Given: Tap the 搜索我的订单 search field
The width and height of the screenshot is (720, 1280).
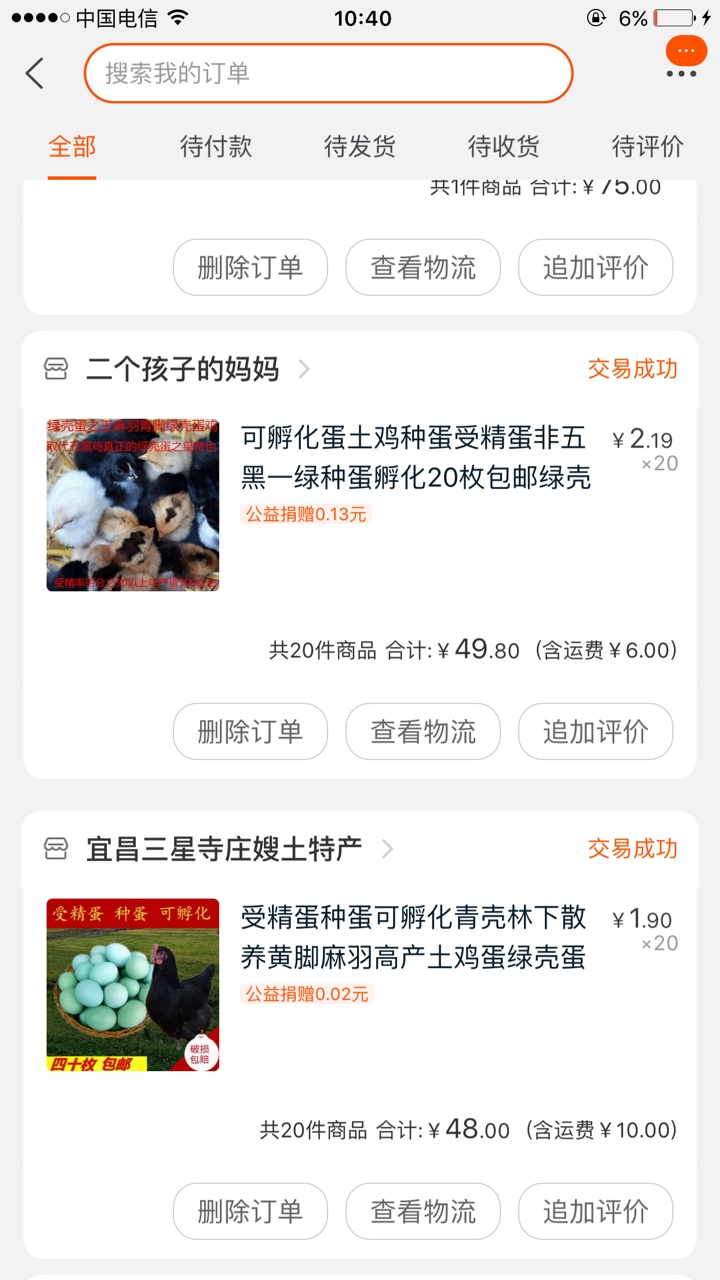Looking at the screenshot, I should pyautogui.click(x=328, y=73).
